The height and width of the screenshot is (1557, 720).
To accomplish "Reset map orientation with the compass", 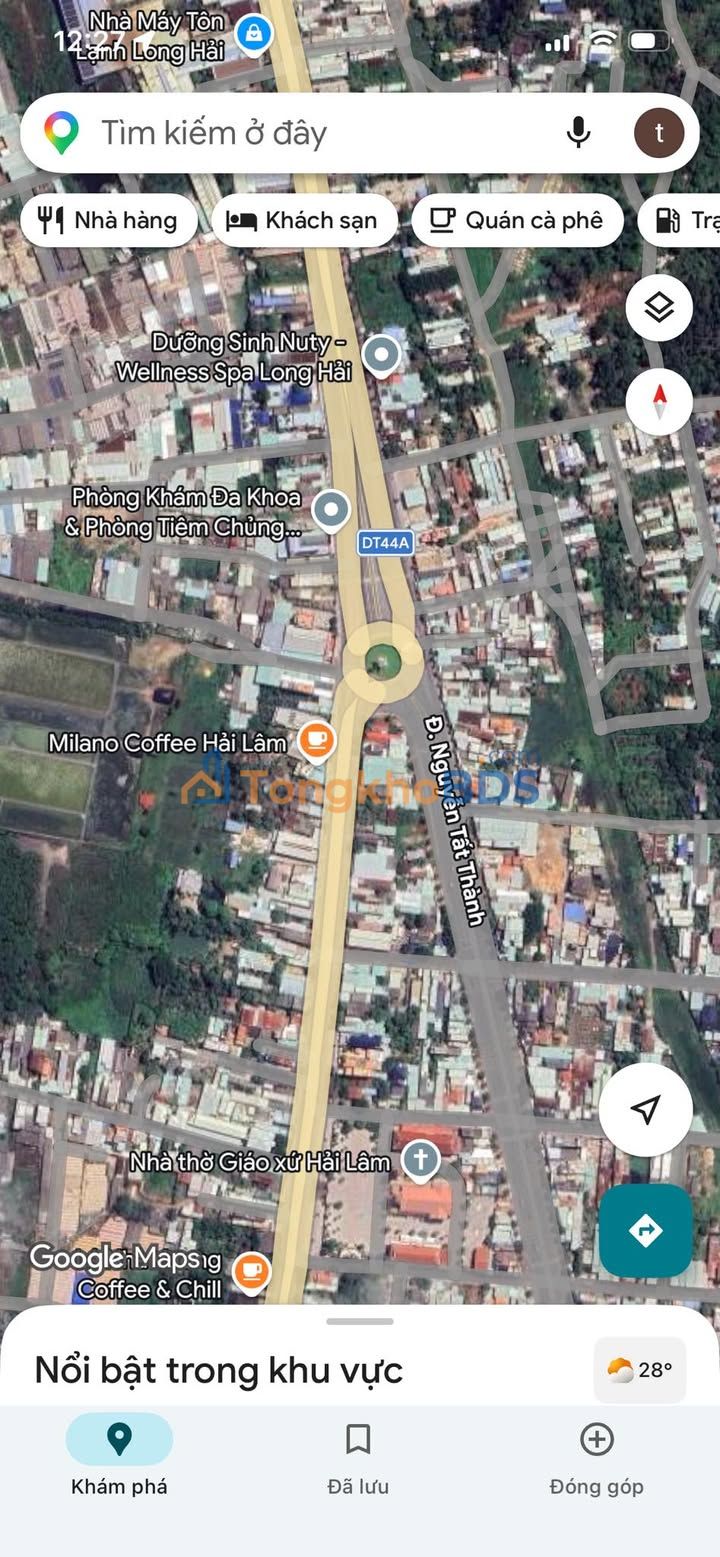I will point(659,402).
